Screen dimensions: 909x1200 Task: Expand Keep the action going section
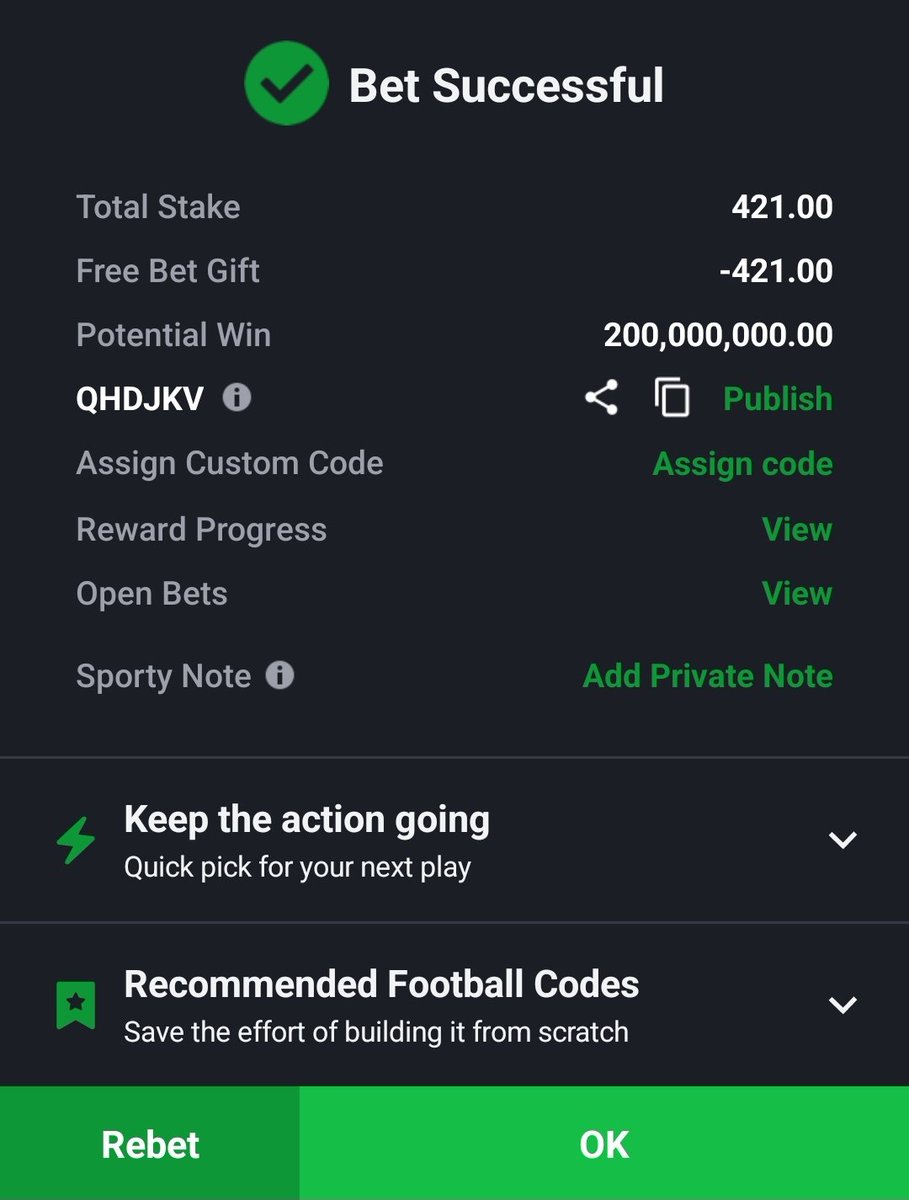pyautogui.click(x=843, y=839)
